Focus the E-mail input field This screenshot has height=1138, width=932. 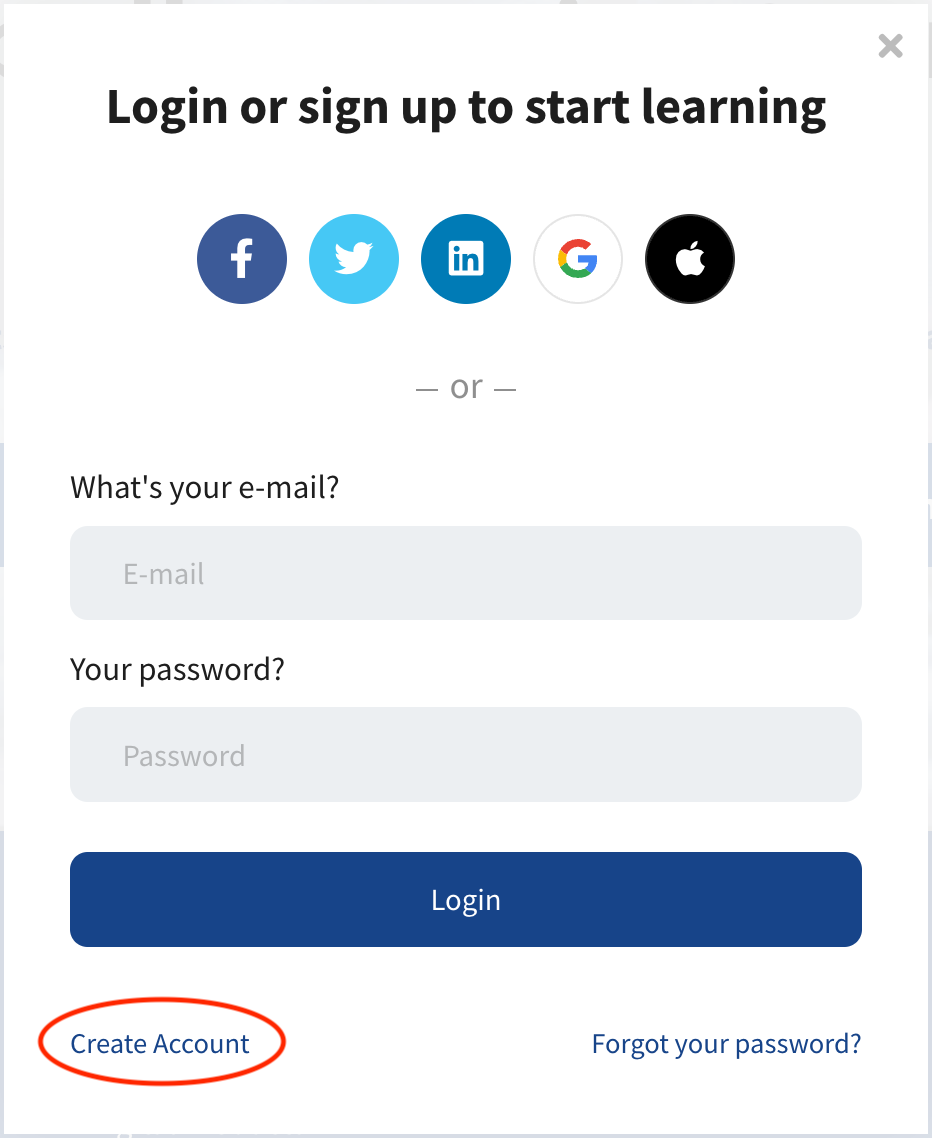(466, 573)
